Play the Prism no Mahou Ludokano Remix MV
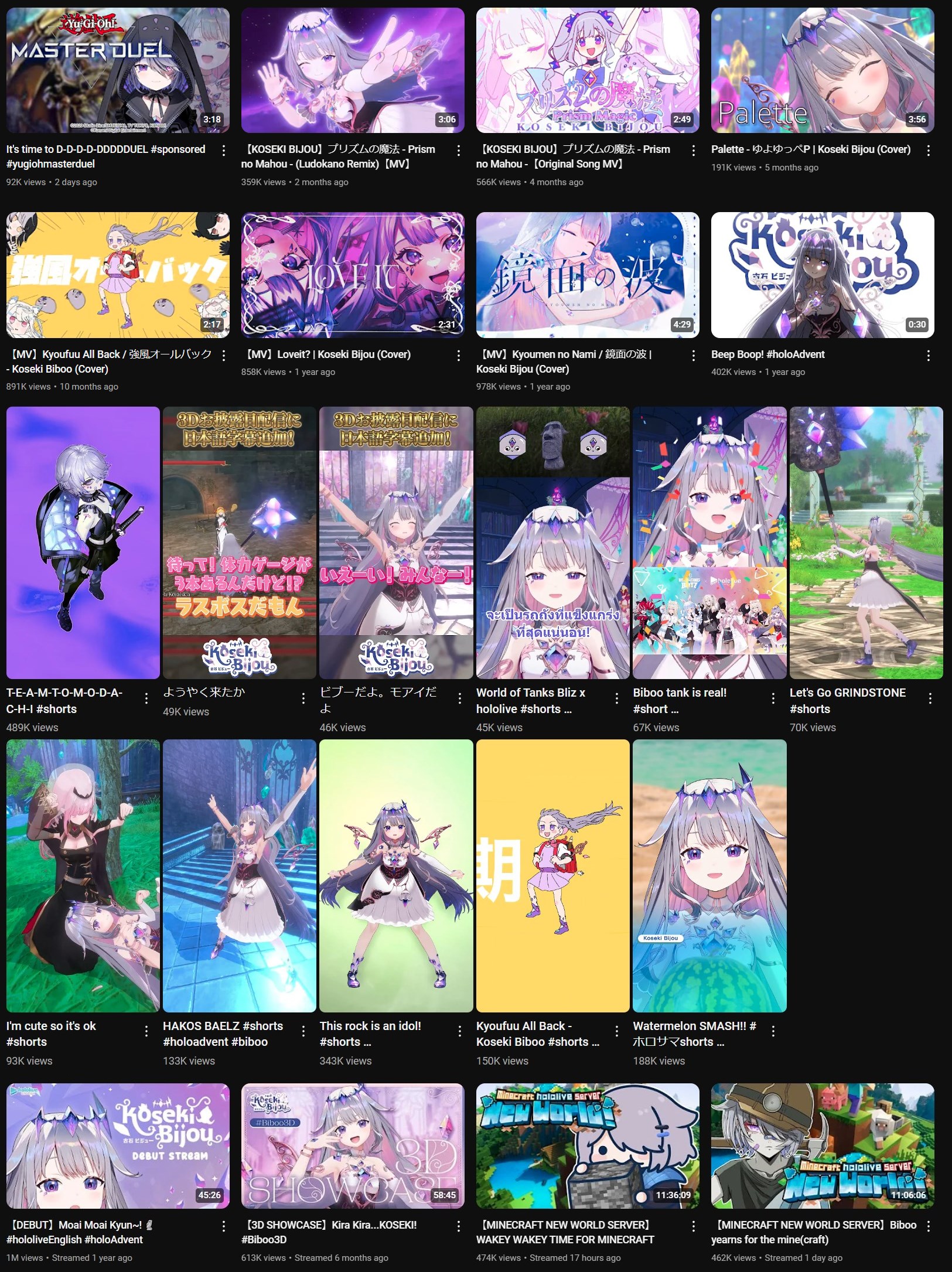This screenshot has height=1272, width=952. coord(352,70)
